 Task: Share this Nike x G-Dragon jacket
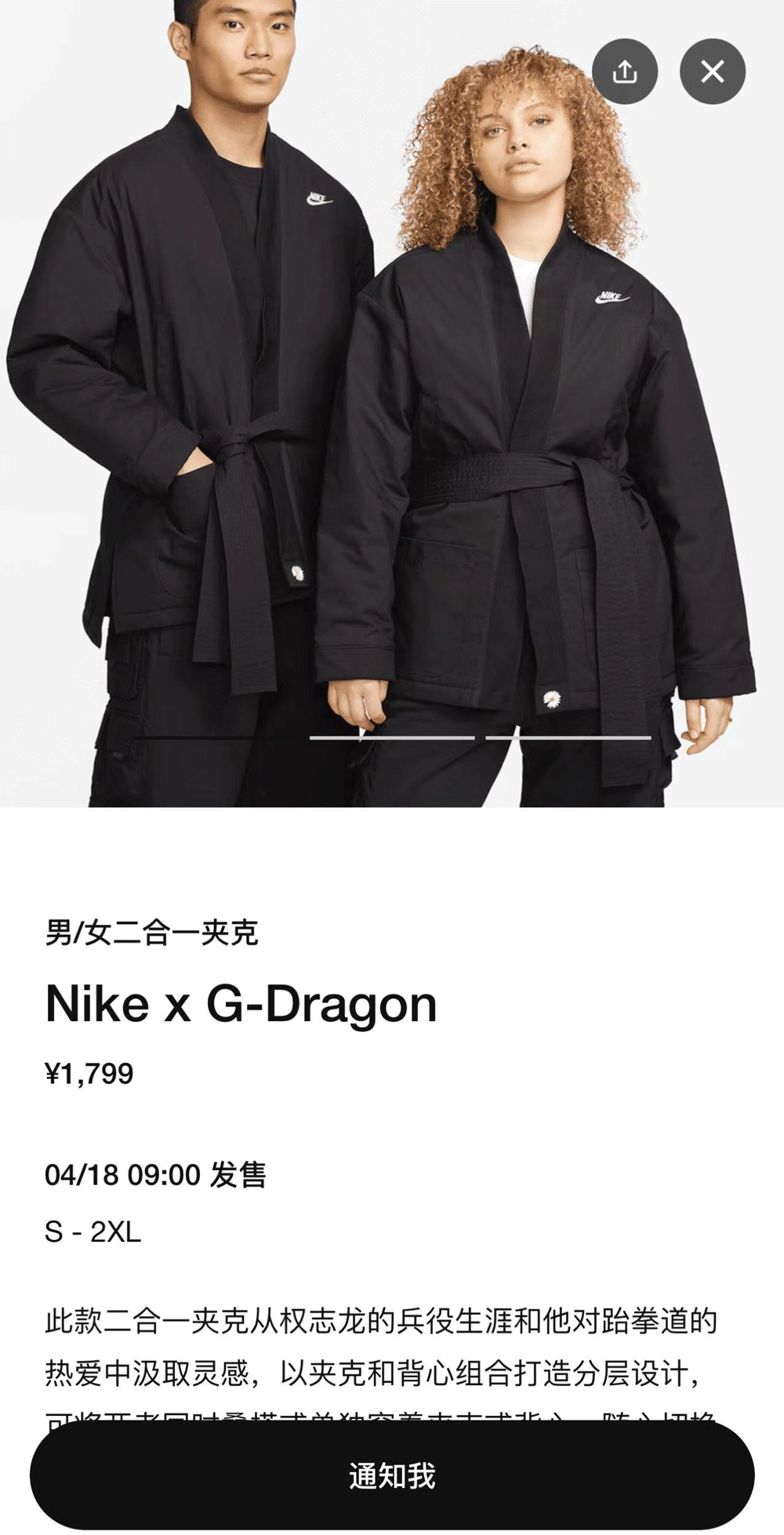624,71
